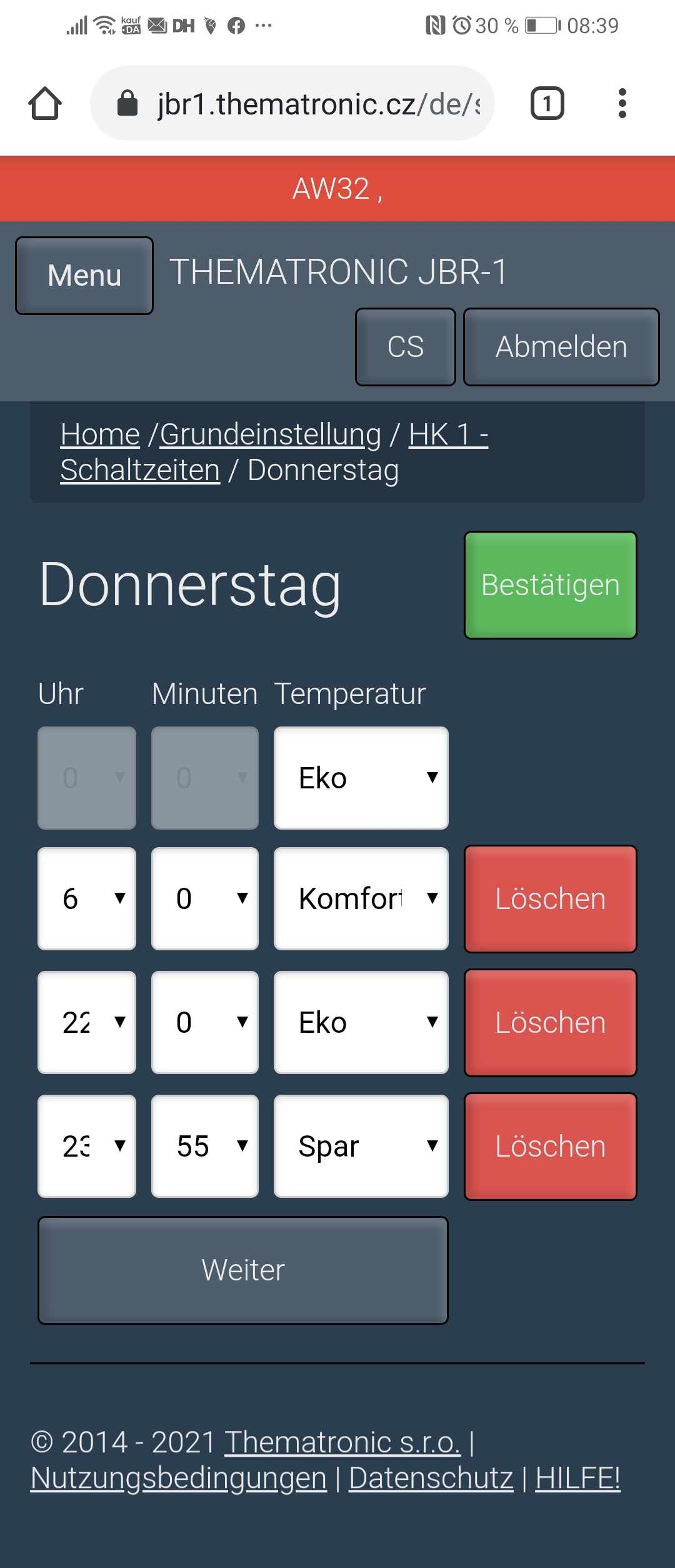
Task: Log out with Abmelden
Action: [561, 347]
